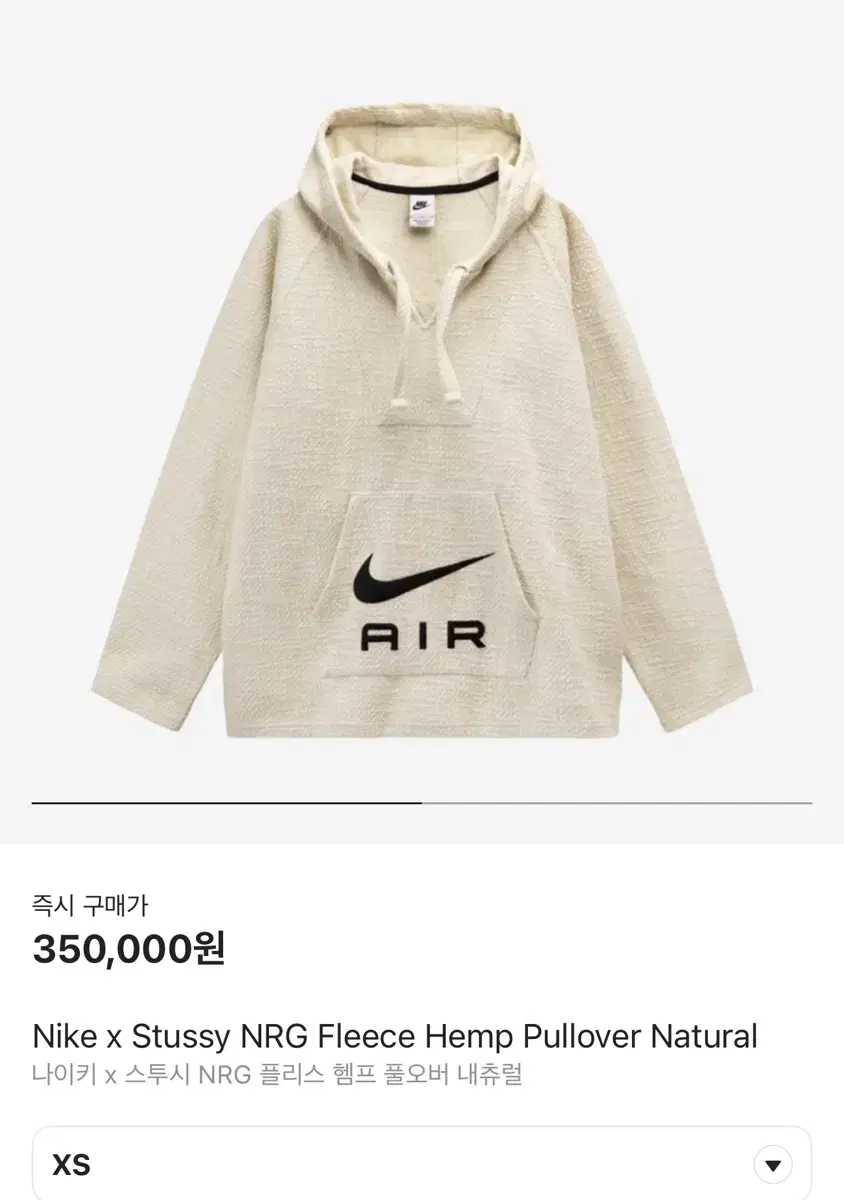
Task: Click the AIR embroidery on the pullover
Action: point(425,633)
